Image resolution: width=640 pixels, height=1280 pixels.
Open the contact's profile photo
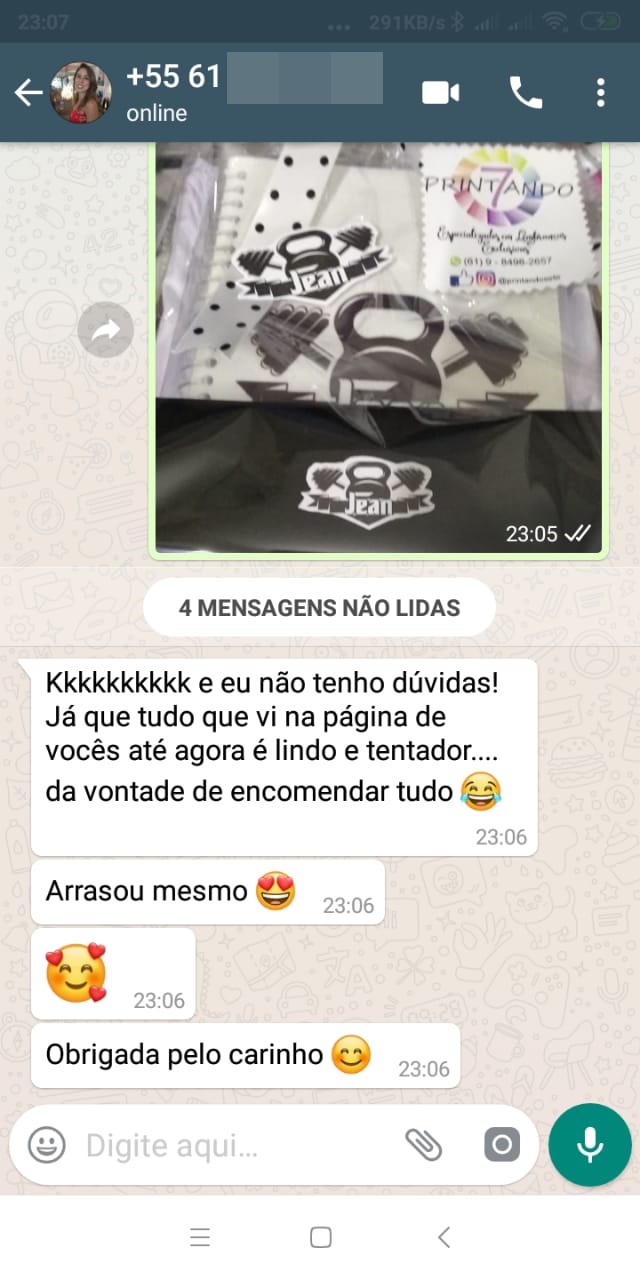(81, 93)
